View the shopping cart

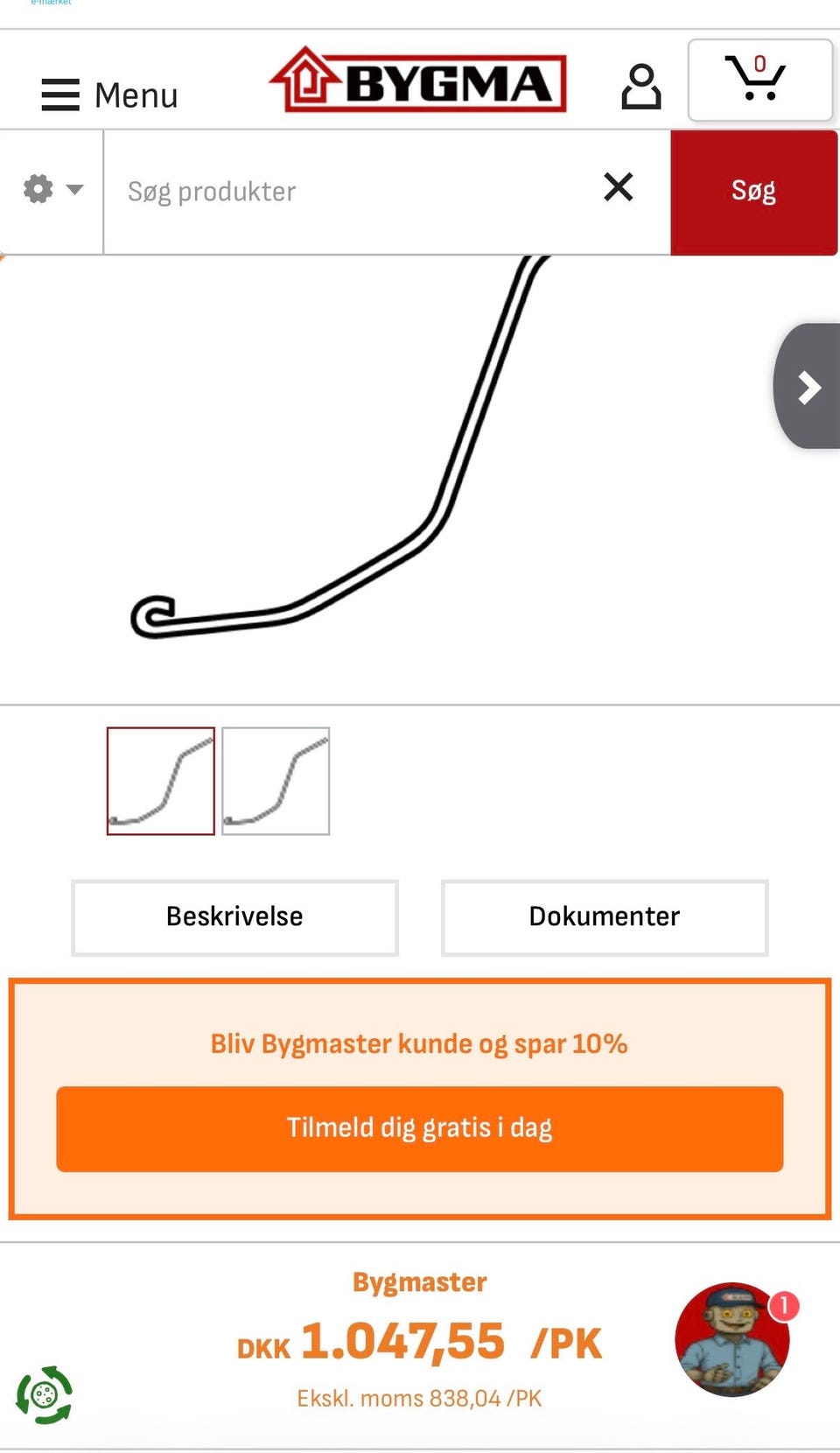(x=759, y=80)
